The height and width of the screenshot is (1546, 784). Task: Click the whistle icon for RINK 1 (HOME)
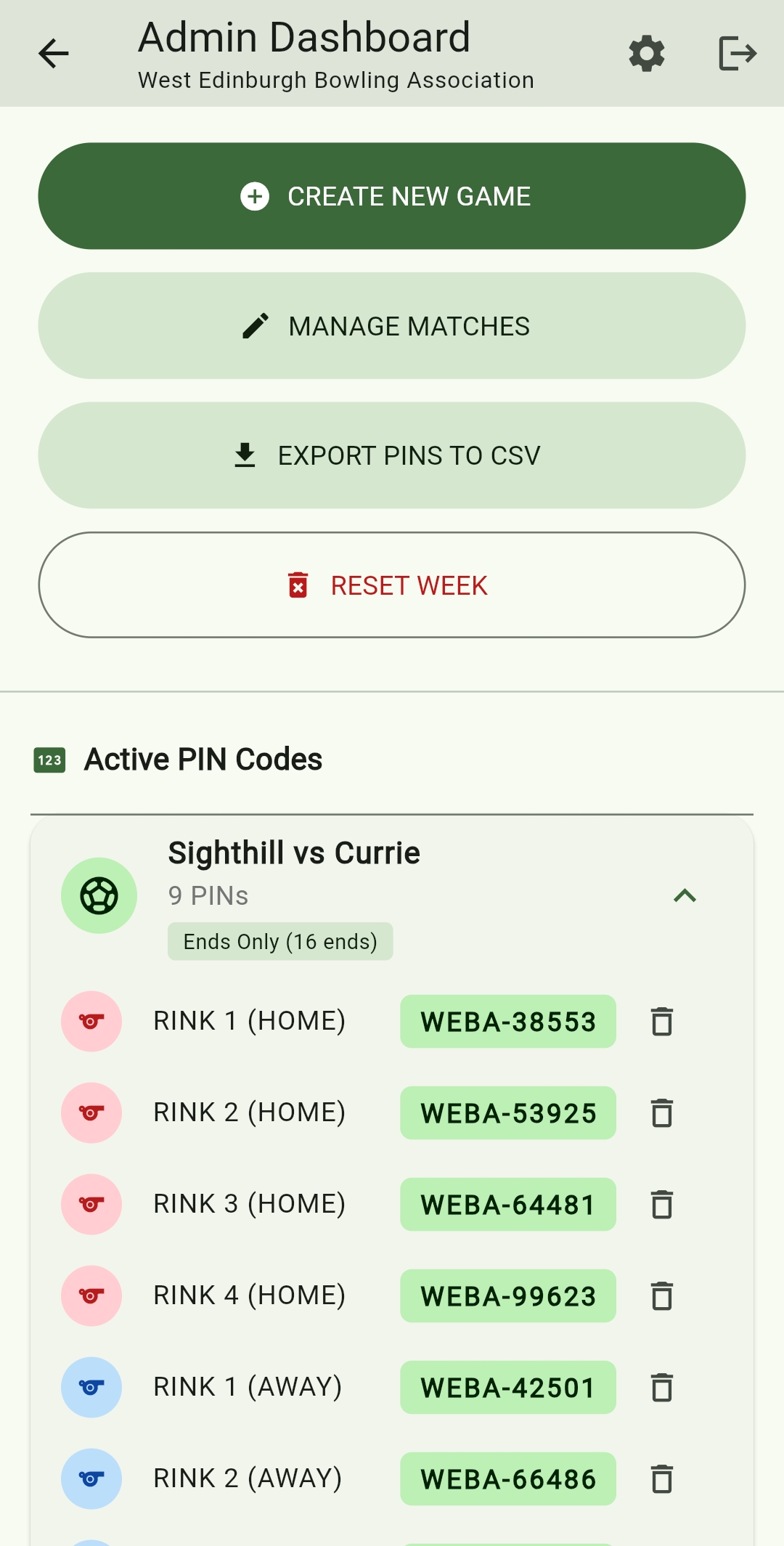[91, 1021]
